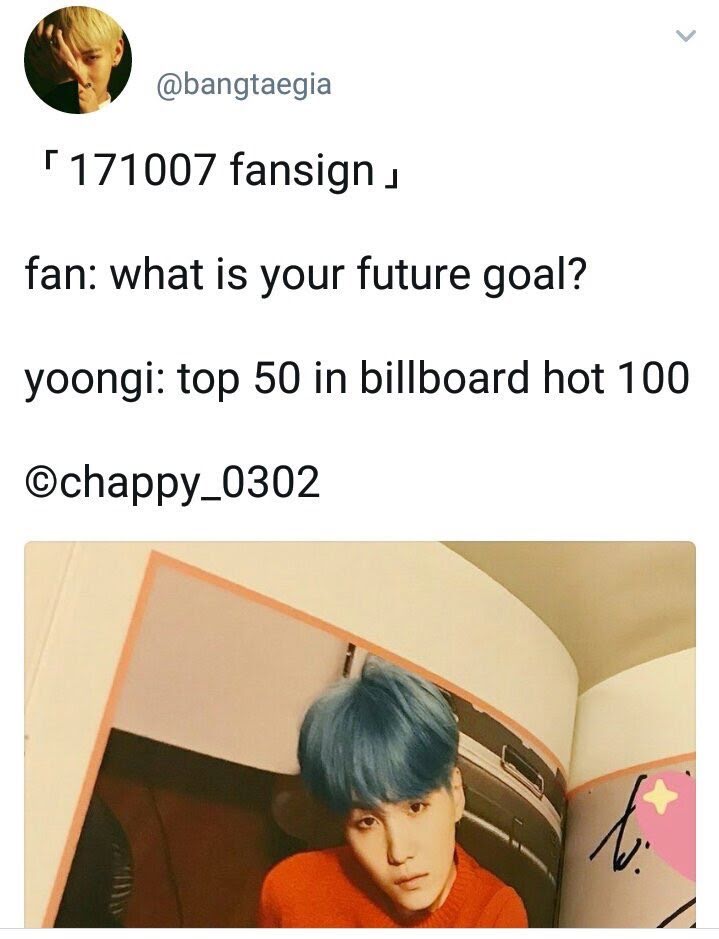Viewport: 719px width, 939px height.
Task: Open the @bangtaegia handle
Action: pos(244,85)
